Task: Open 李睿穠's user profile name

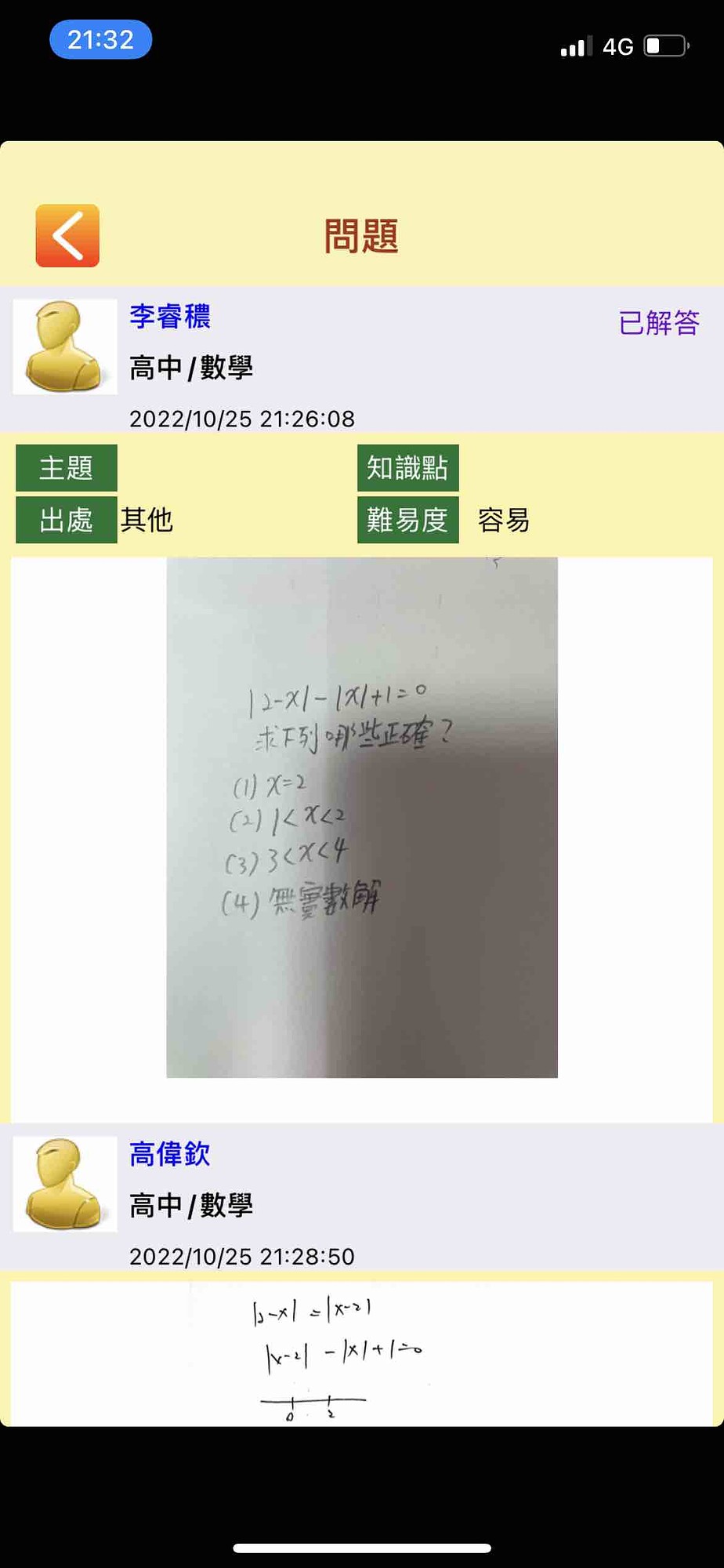Action: (x=170, y=316)
